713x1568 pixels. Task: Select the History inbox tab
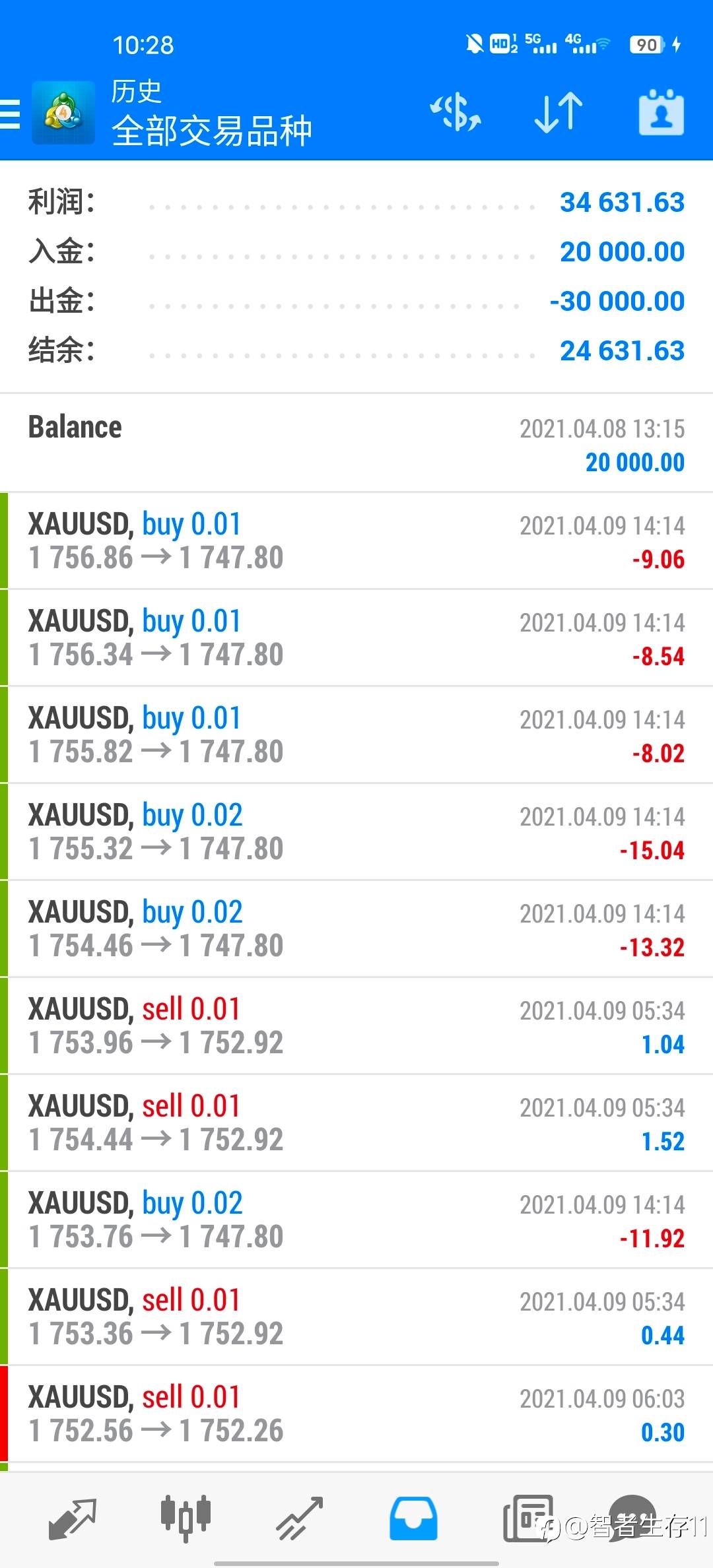click(413, 1518)
